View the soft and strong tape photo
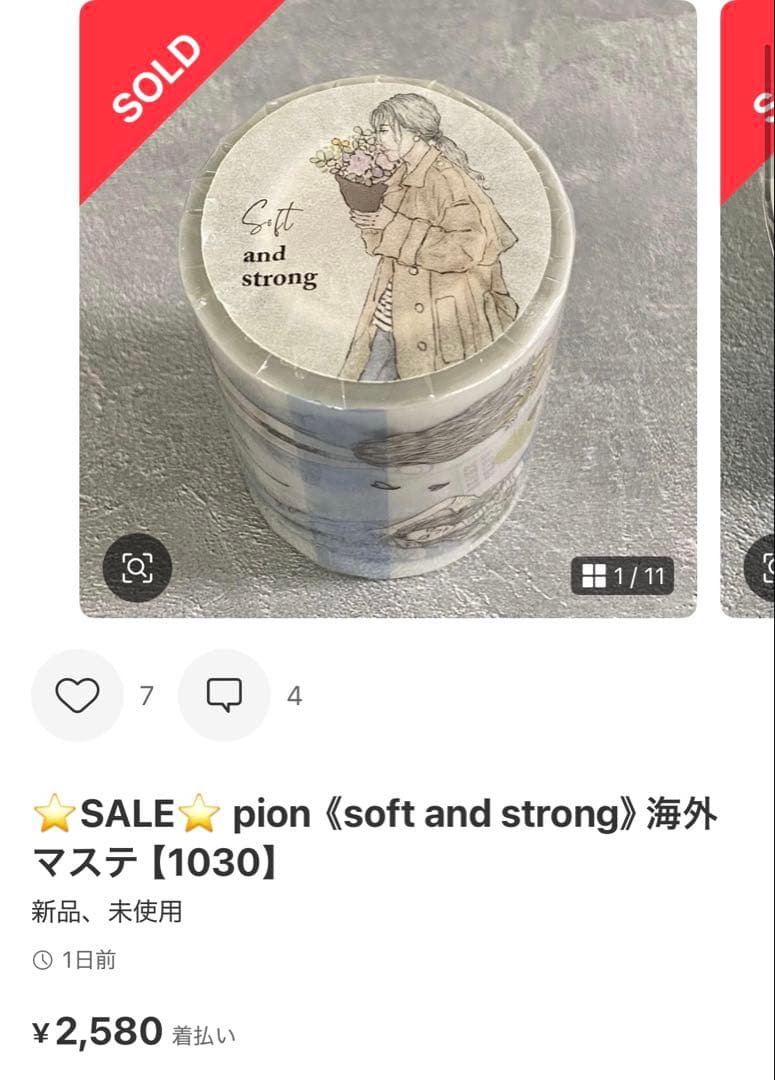Image resolution: width=775 pixels, height=1080 pixels. coord(387,300)
